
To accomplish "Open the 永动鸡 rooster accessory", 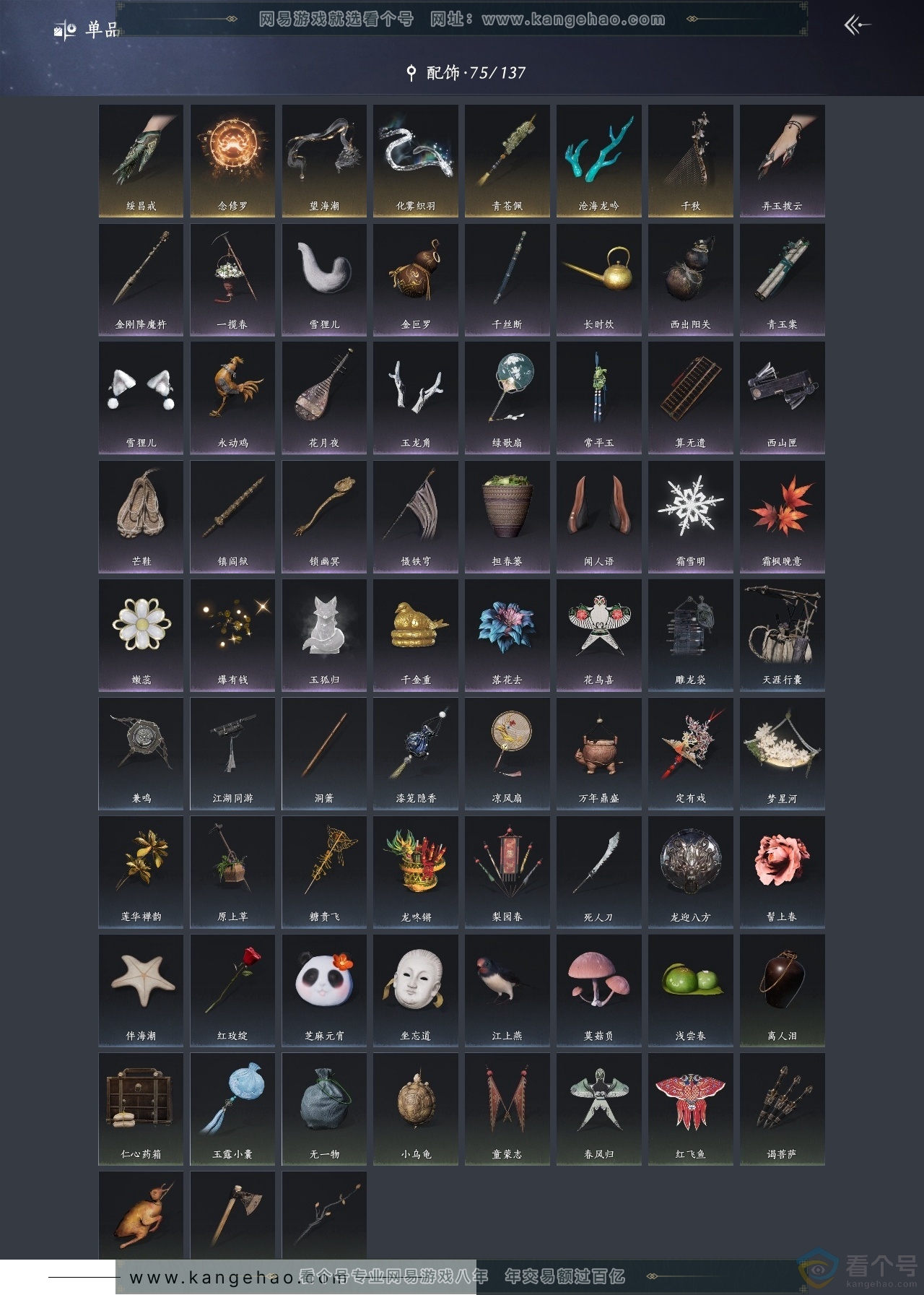I will [232, 397].
